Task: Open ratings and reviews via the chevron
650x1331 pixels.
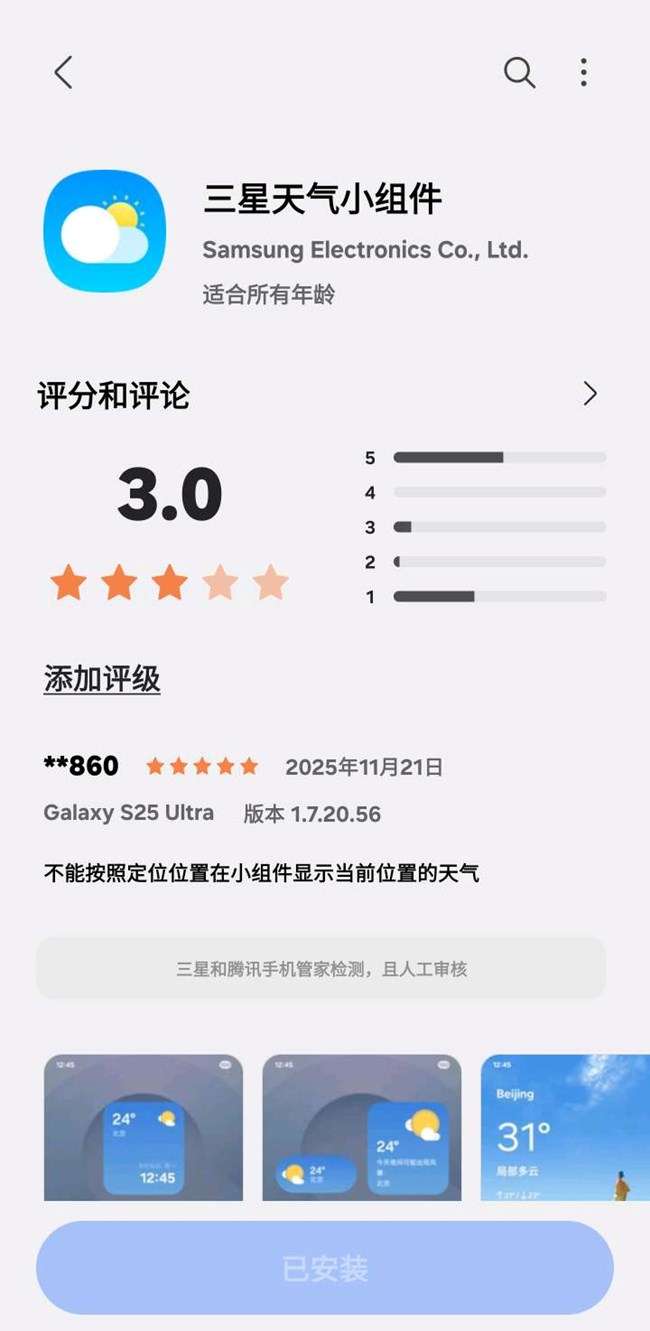Action: [x=590, y=394]
